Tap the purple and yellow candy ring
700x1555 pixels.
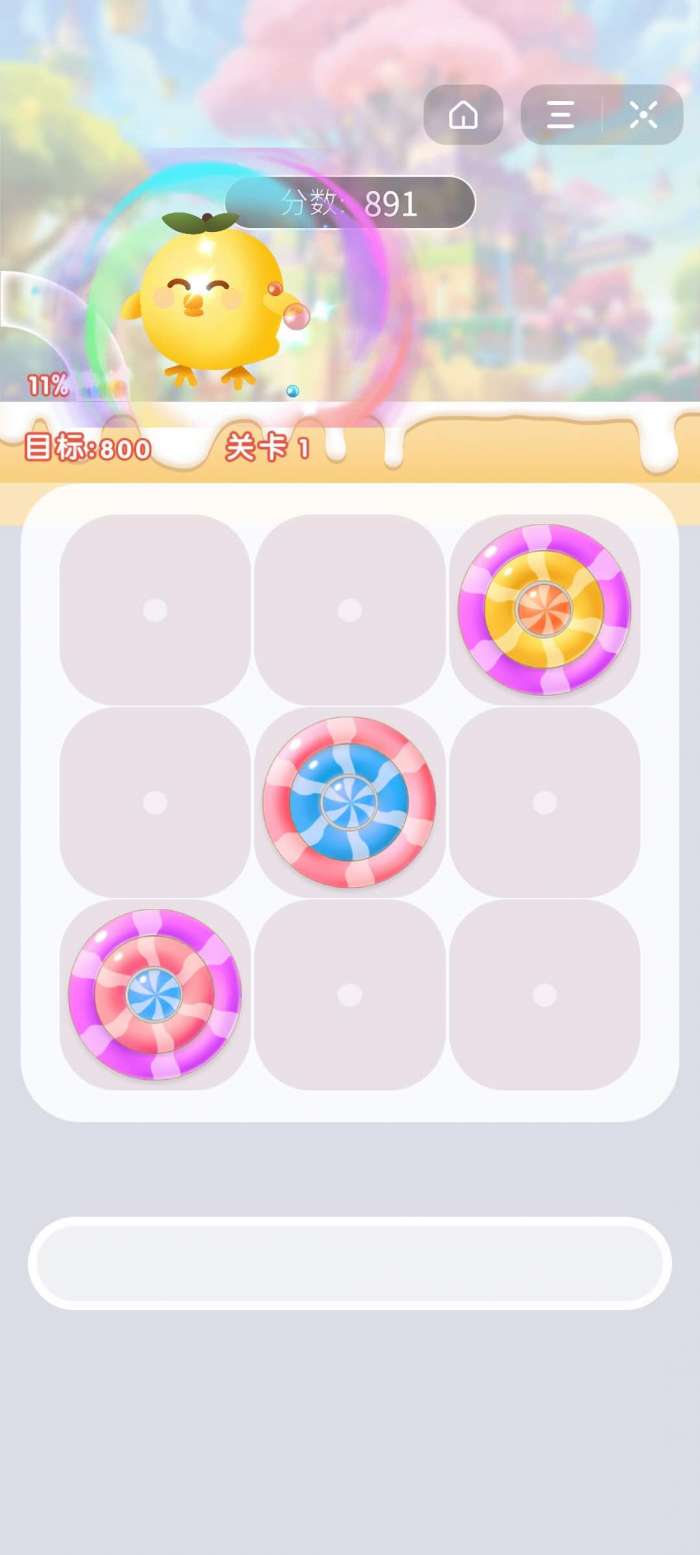click(x=544, y=609)
